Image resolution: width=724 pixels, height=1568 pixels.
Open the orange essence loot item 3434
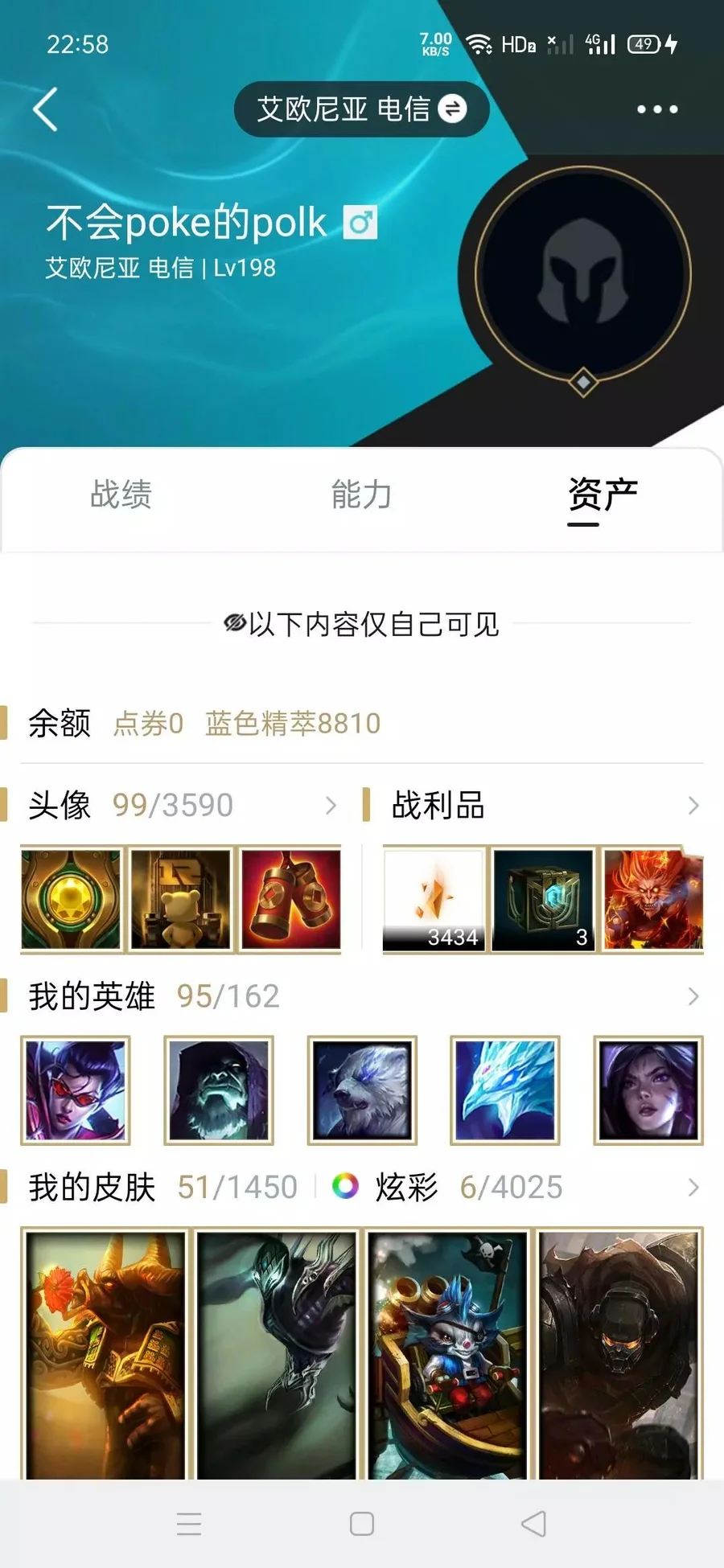click(434, 899)
